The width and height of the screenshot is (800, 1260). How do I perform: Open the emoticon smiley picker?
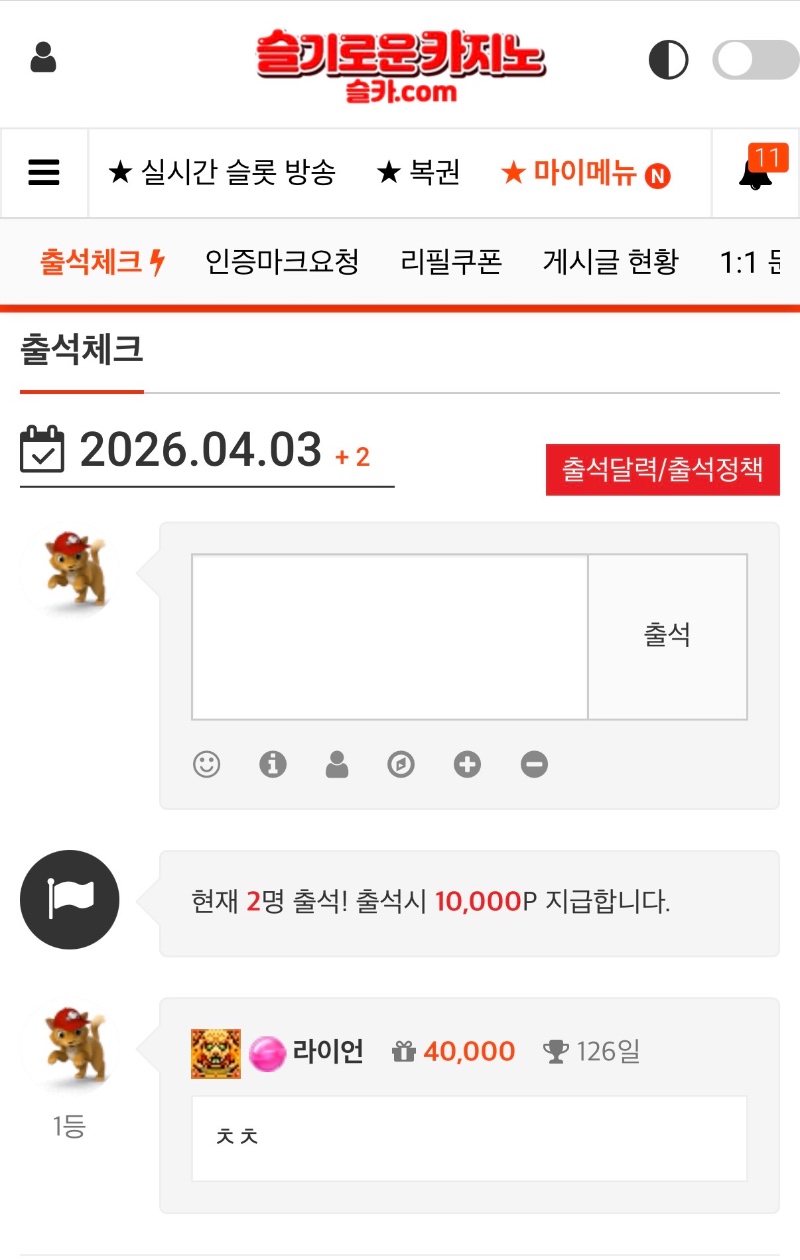pos(207,765)
